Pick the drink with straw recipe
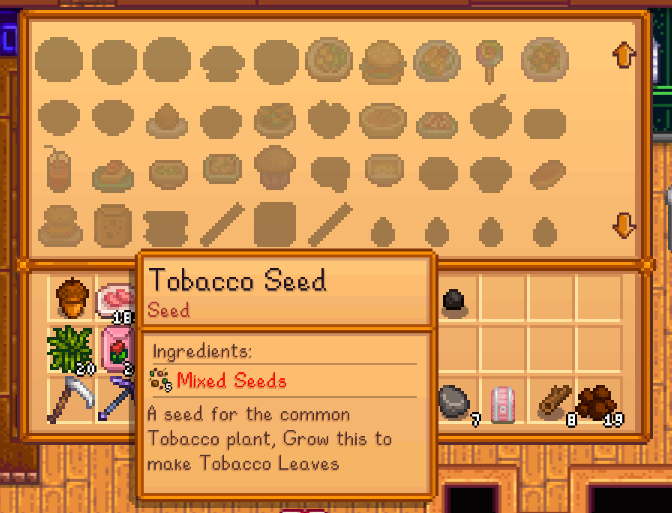 (x=59, y=168)
